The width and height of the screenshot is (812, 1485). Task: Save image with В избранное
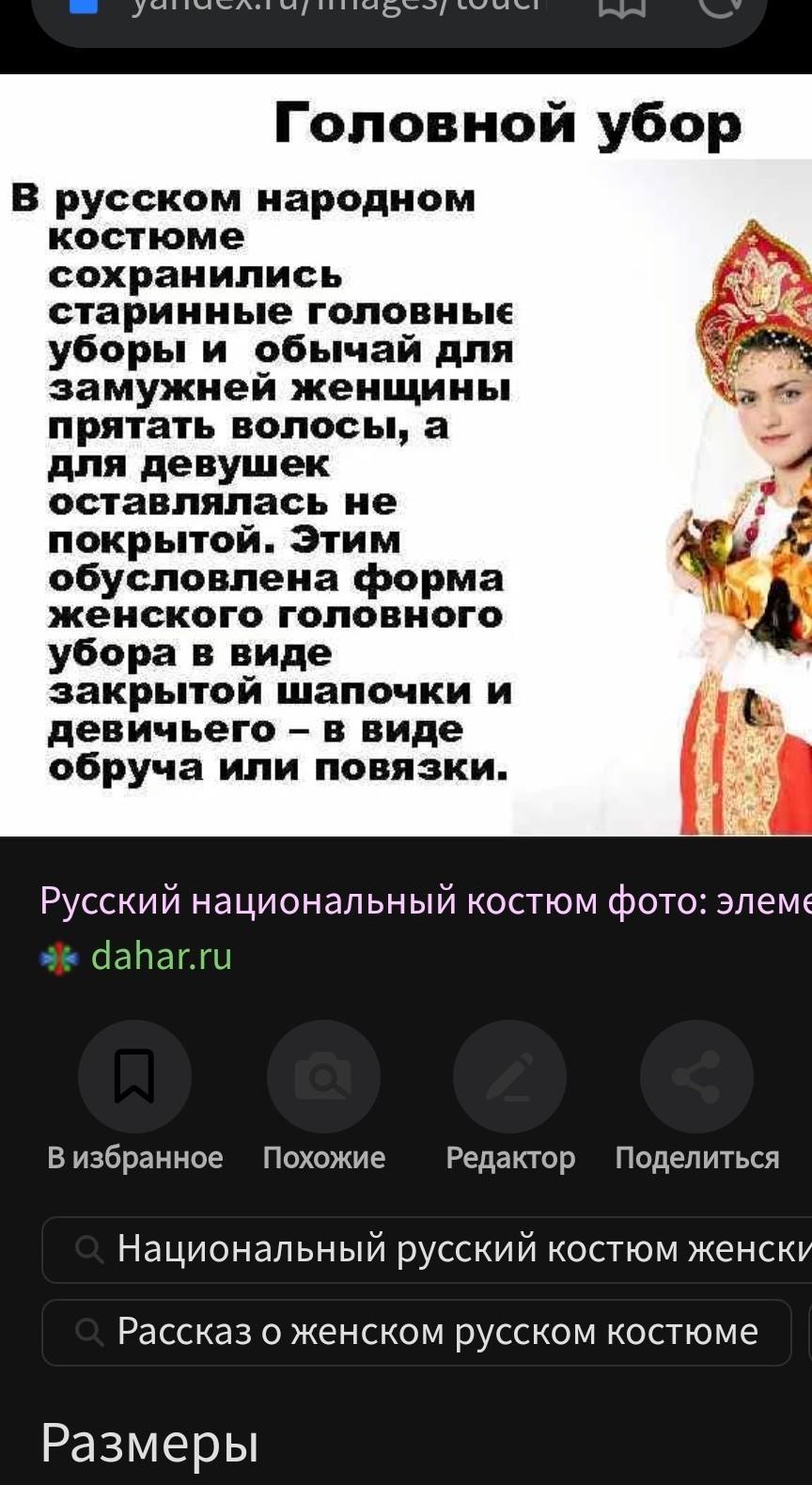(134, 1077)
